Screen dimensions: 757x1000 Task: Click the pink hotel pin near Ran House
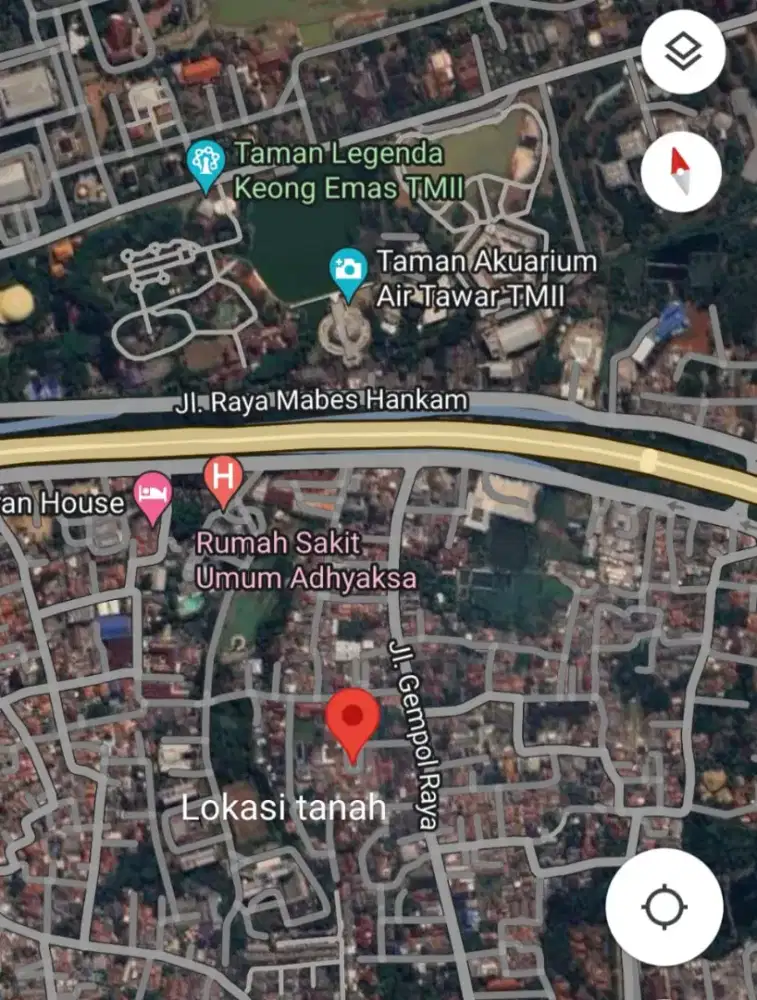point(151,491)
